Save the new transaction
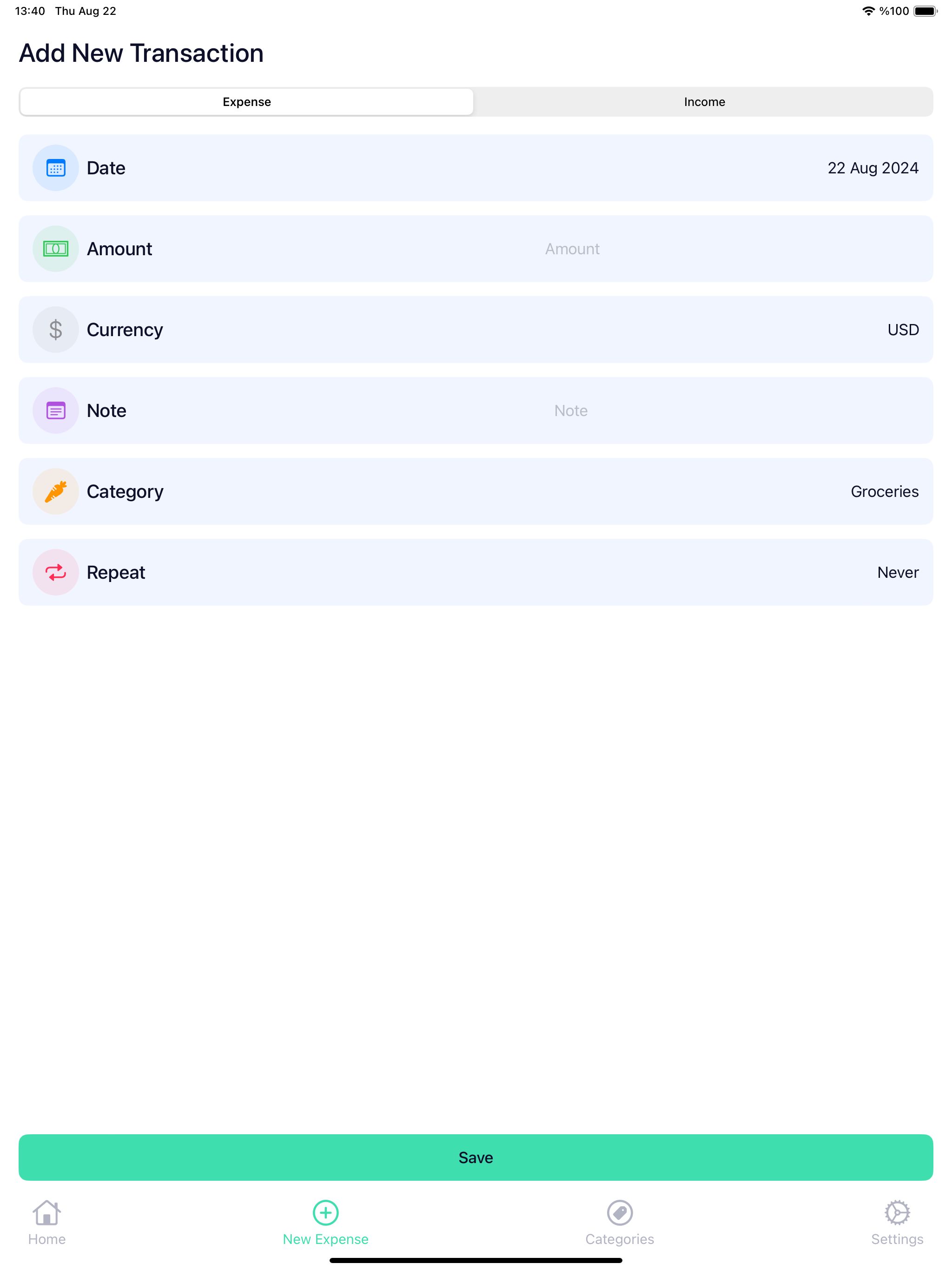The image size is (952, 1270). pos(476,1157)
